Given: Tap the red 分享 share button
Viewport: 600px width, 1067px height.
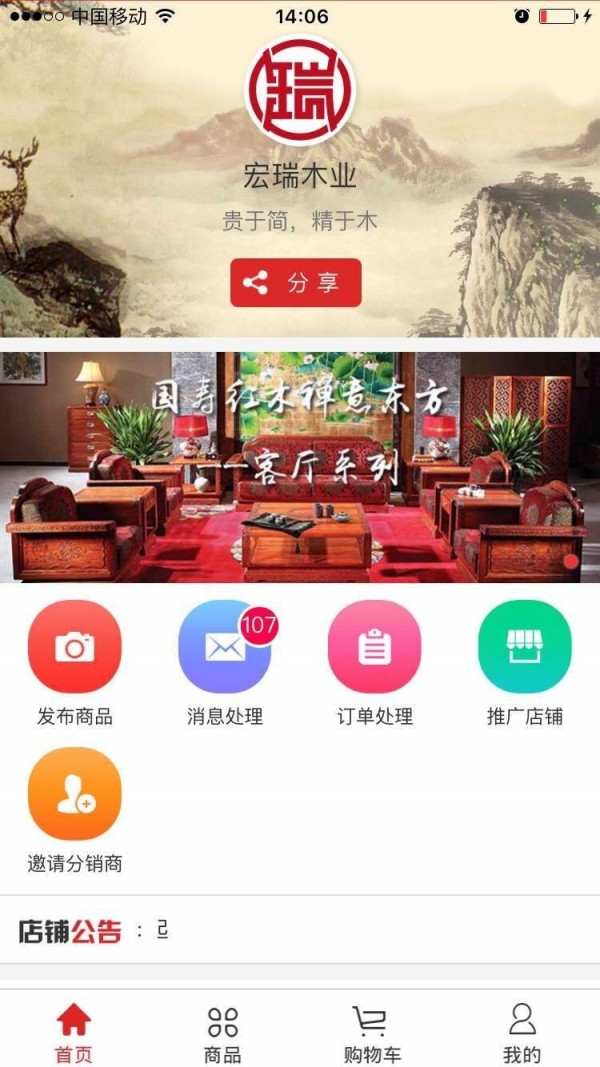Looking at the screenshot, I should 295,283.
